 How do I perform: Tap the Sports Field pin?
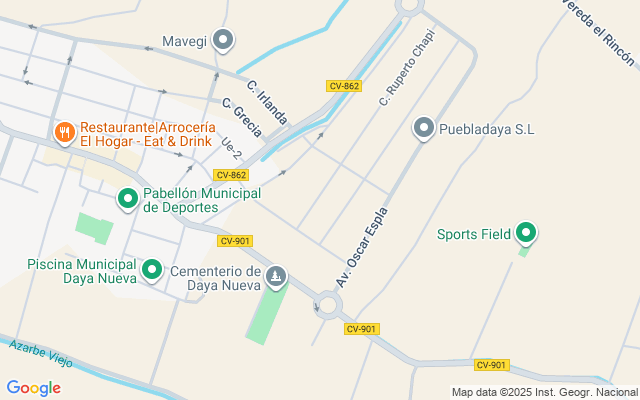526,234
